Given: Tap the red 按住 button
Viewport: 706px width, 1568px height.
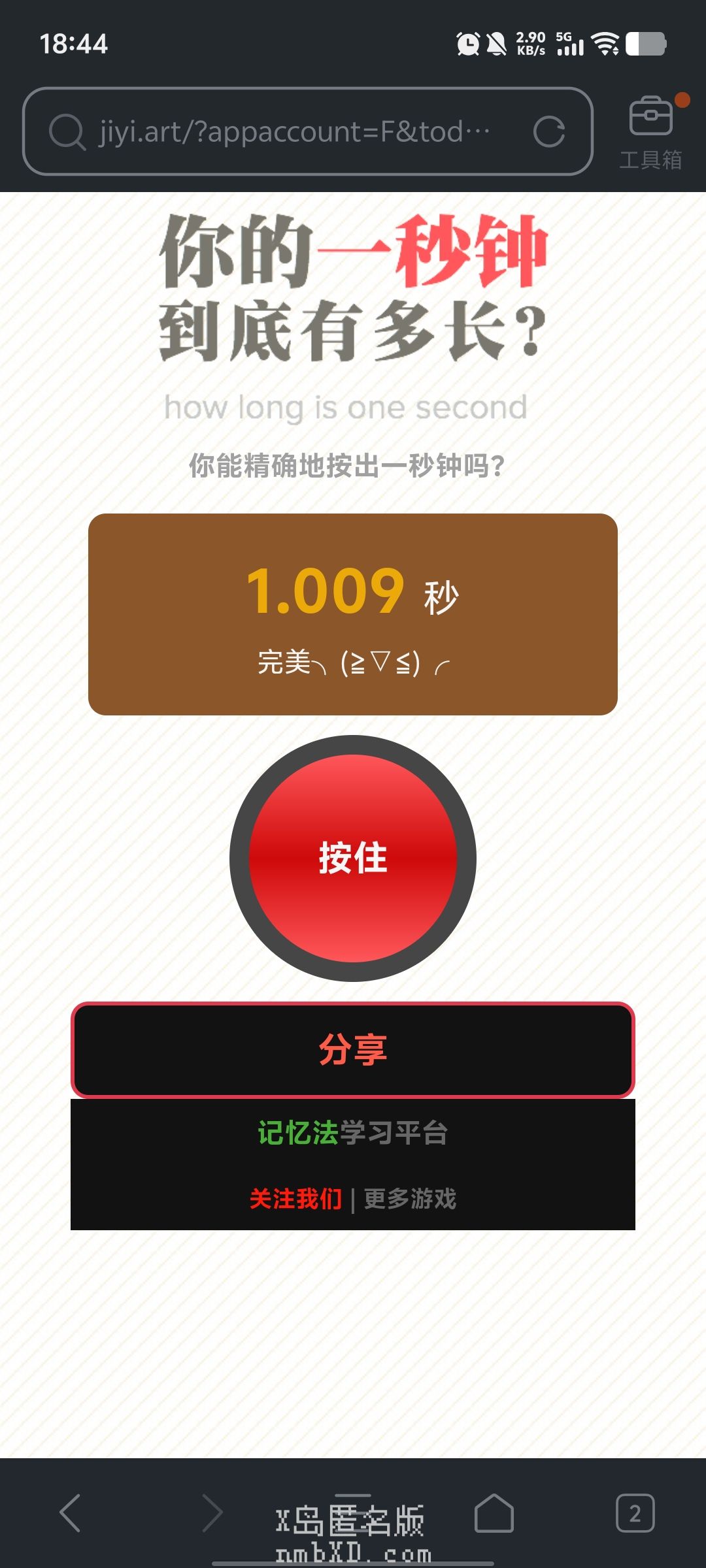Looking at the screenshot, I should pyautogui.click(x=353, y=858).
